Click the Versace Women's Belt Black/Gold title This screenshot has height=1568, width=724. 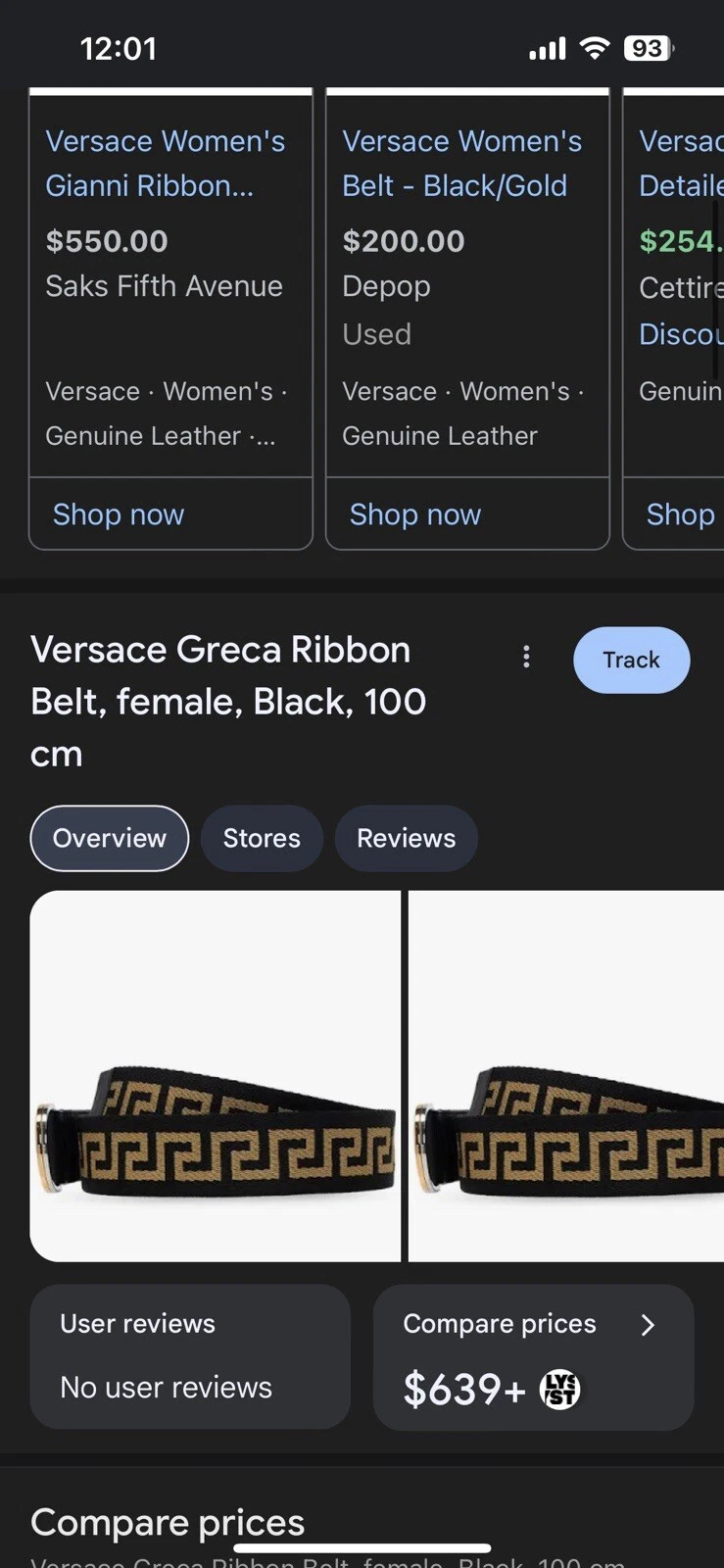[461, 163]
